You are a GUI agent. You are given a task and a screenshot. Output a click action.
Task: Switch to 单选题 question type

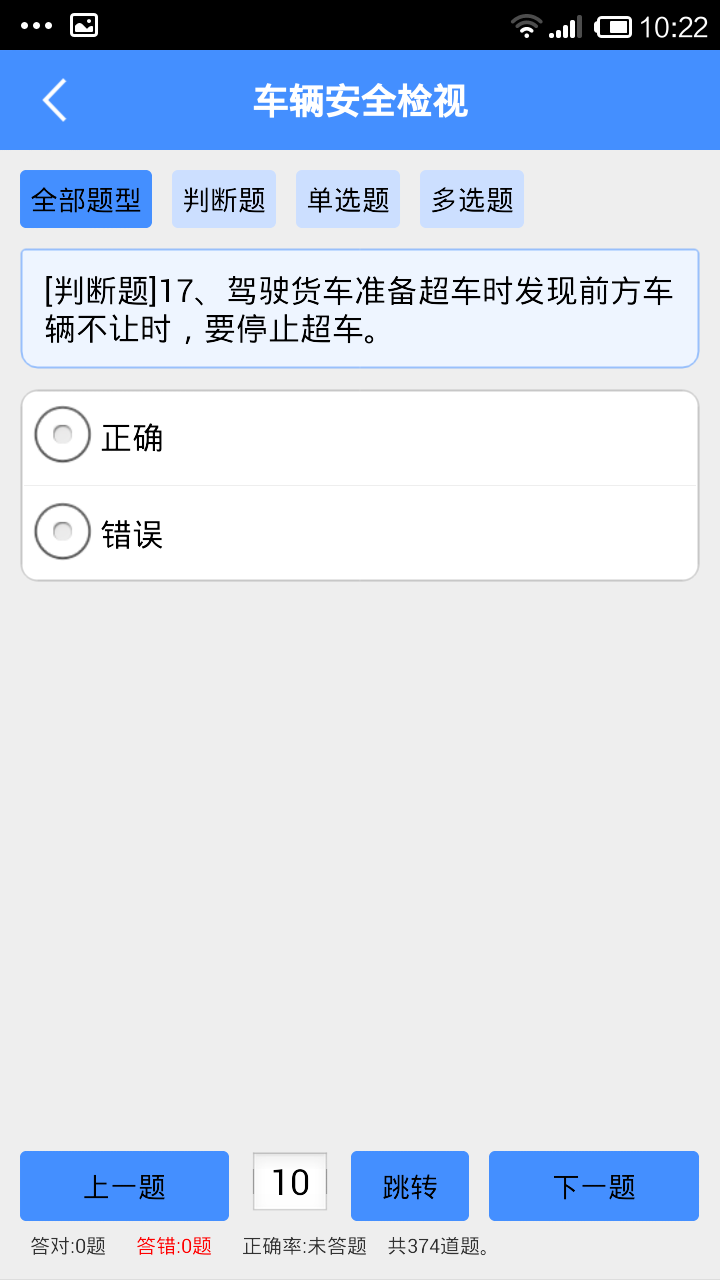point(348,199)
